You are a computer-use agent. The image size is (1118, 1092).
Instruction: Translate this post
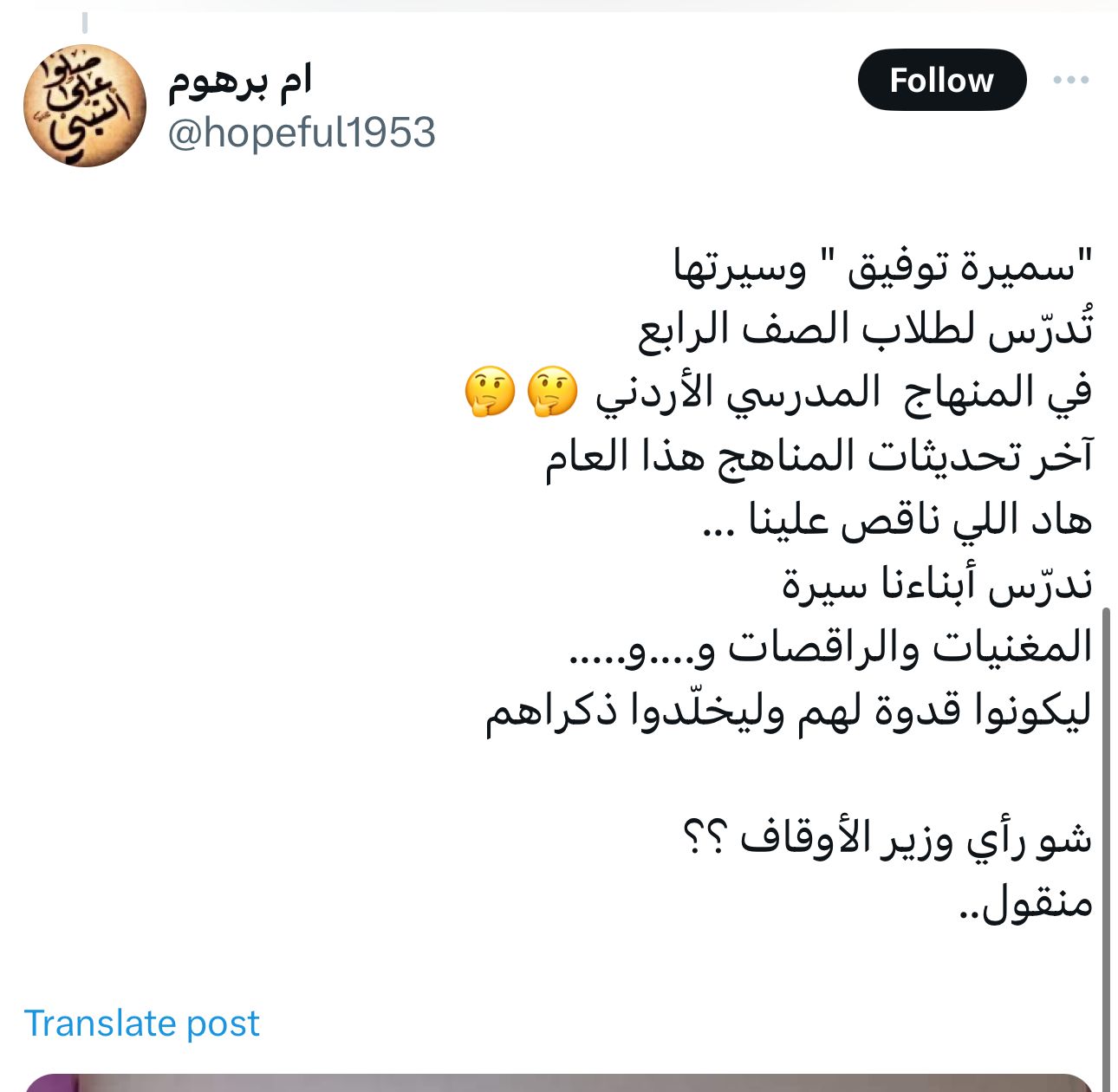coord(141,1023)
